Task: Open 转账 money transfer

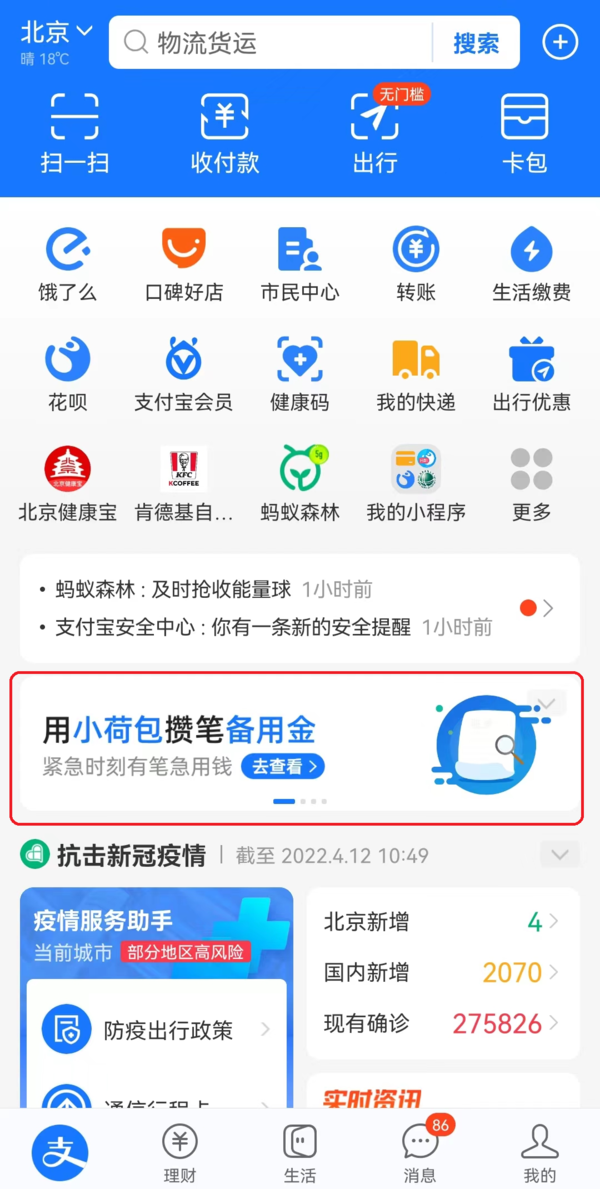Action: (416, 264)
